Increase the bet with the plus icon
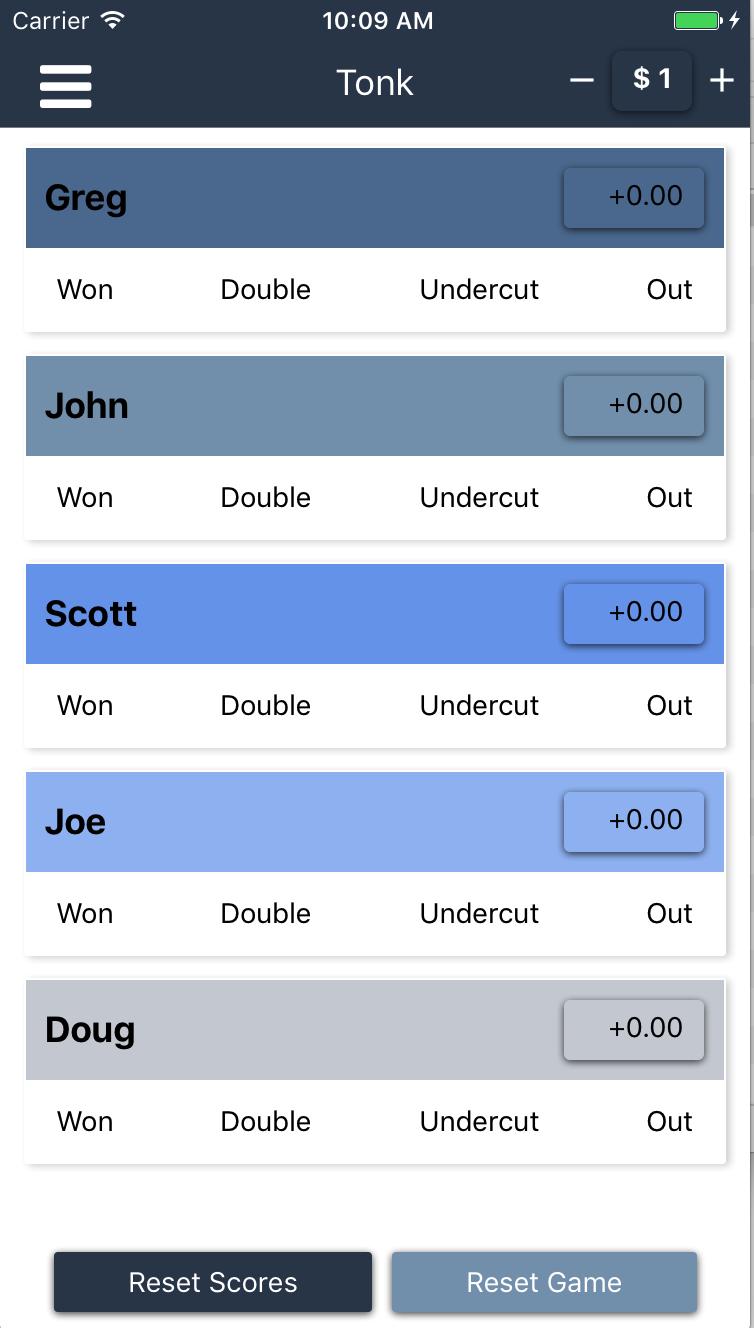The height and width of the screenshot is (1328, 754). pos(722,80)
